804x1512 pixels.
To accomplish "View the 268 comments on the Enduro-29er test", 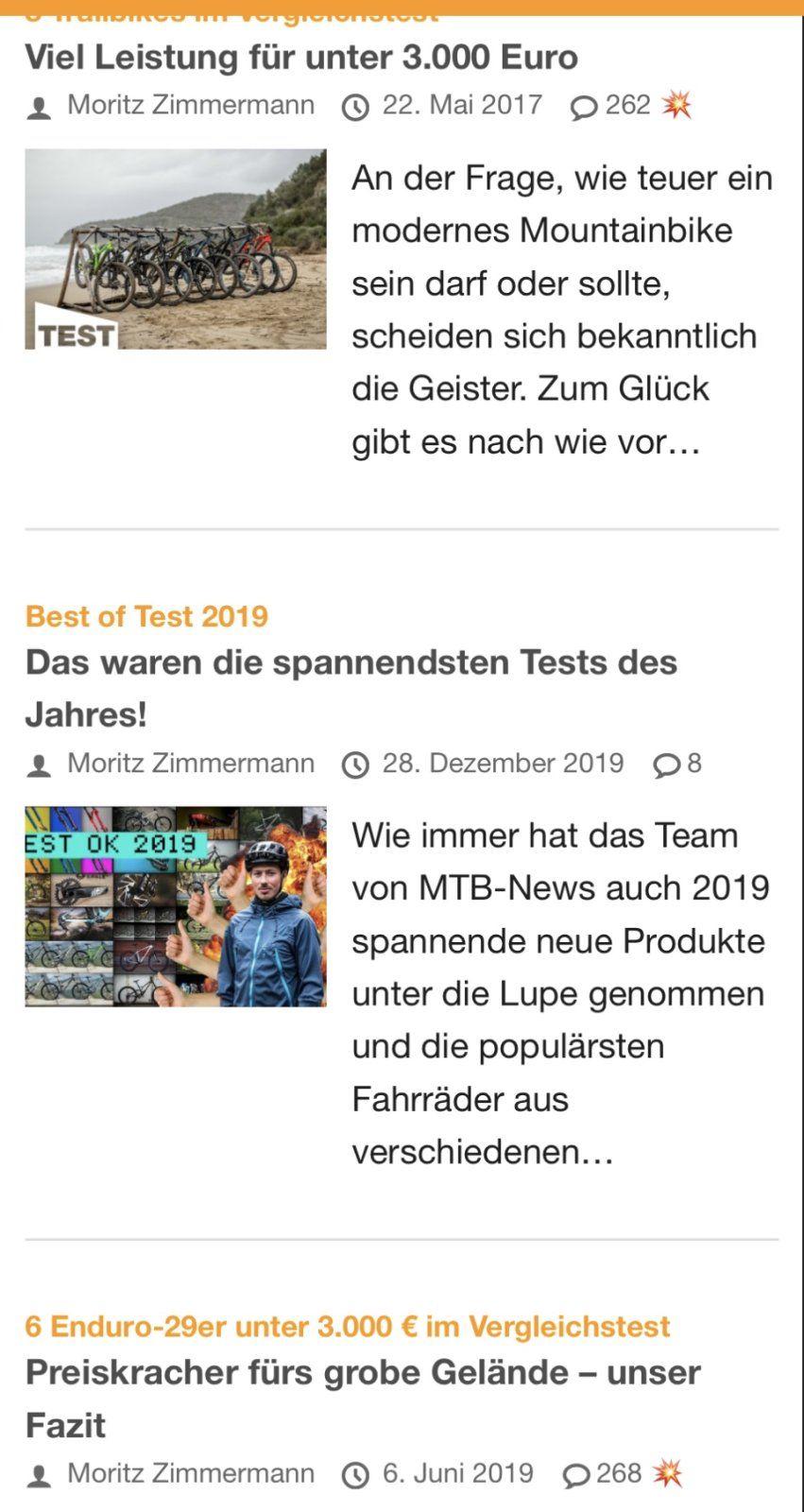I will point(605,1473).
